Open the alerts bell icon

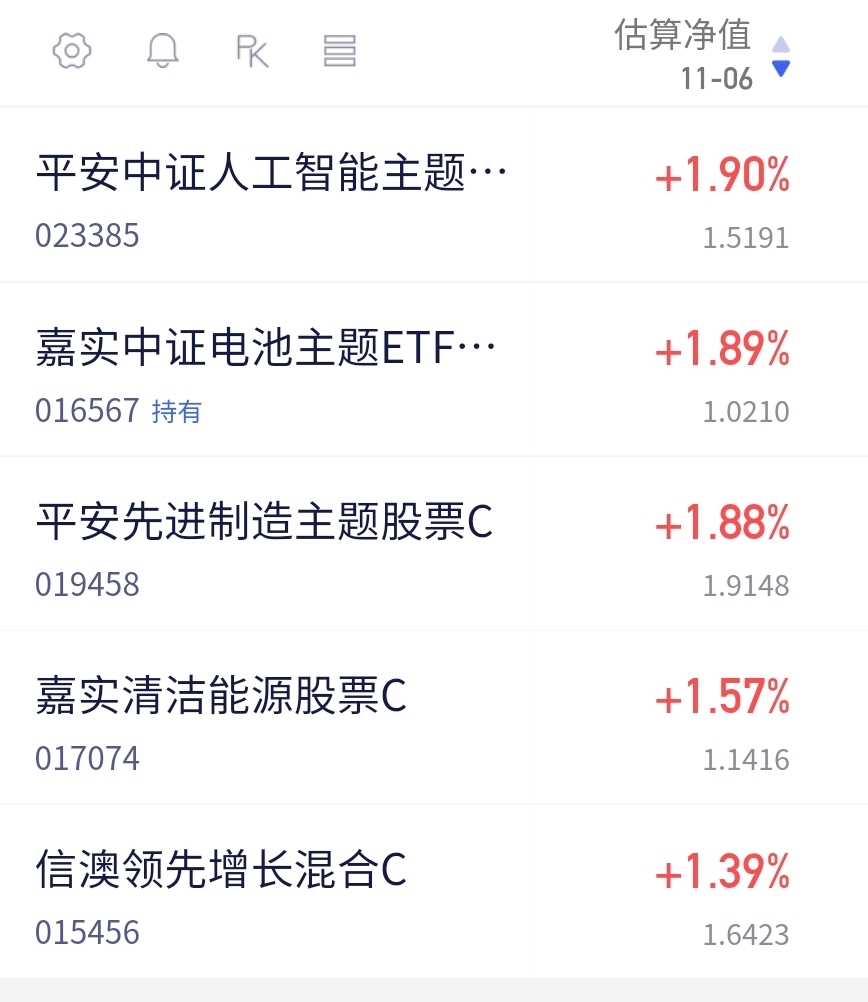point(162,50)
